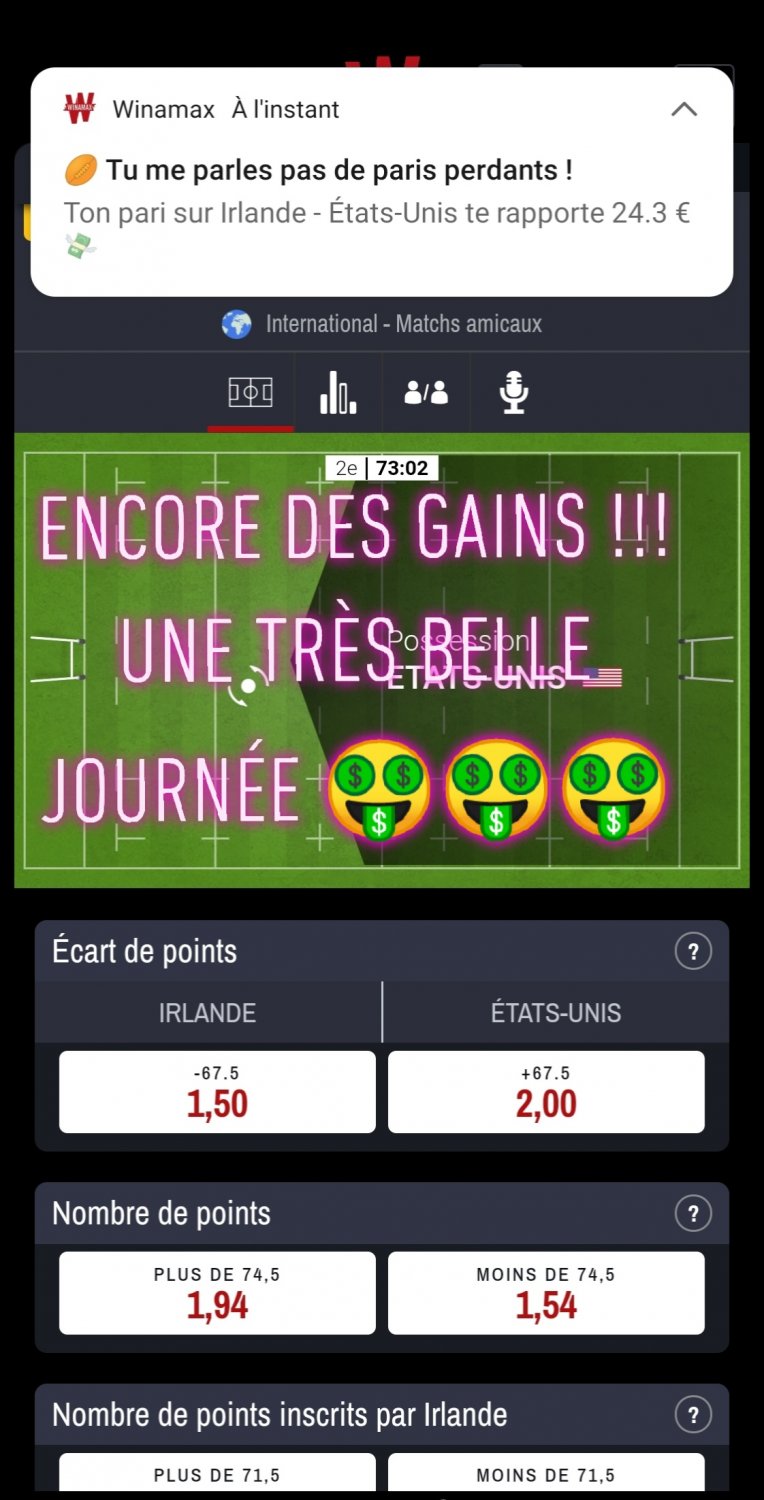764x1500 pixels.
Task: Open the Winamax winning bet notification
Action: click(x=382, y=182)
